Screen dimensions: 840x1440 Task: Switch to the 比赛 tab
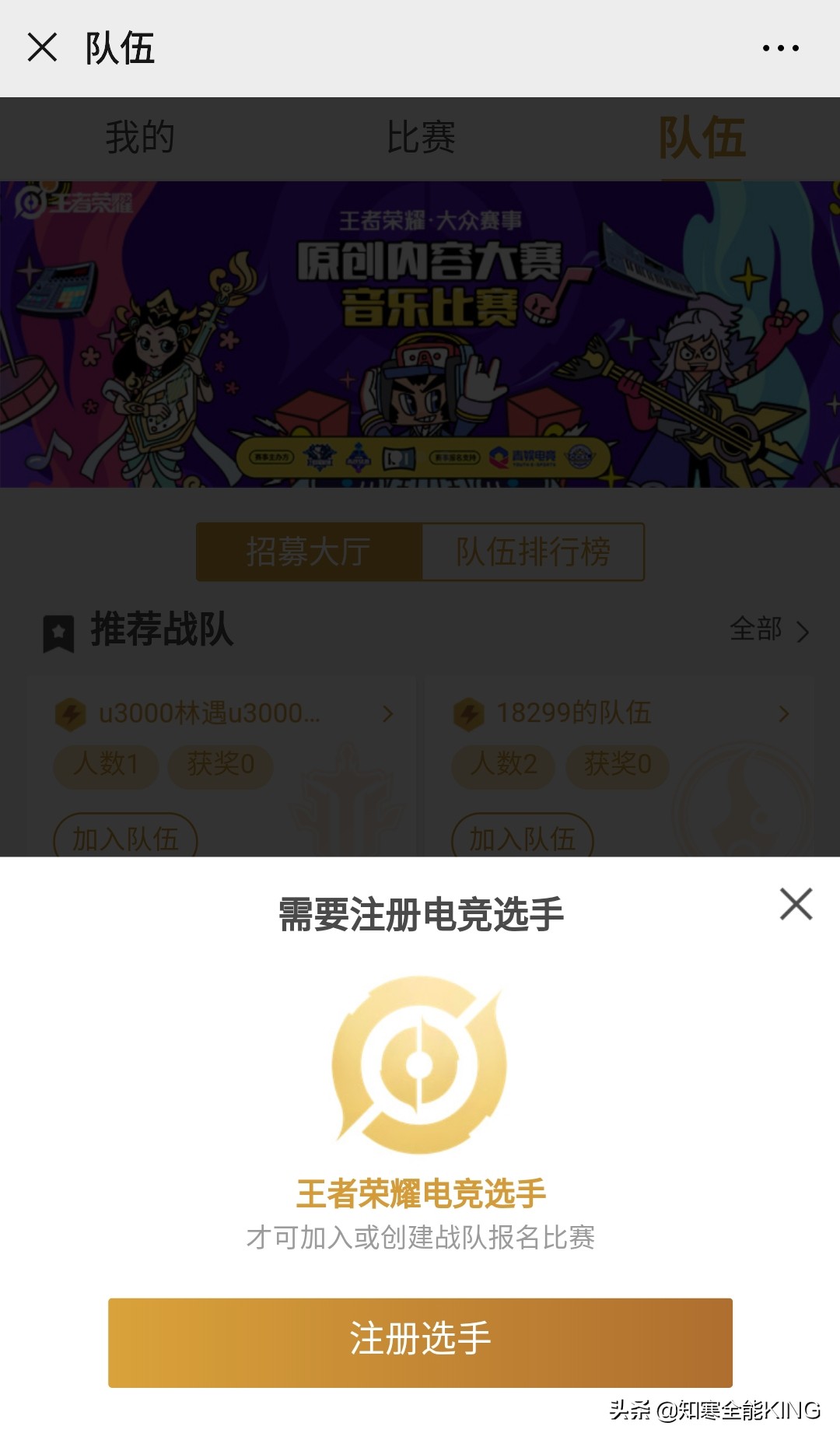420,137
